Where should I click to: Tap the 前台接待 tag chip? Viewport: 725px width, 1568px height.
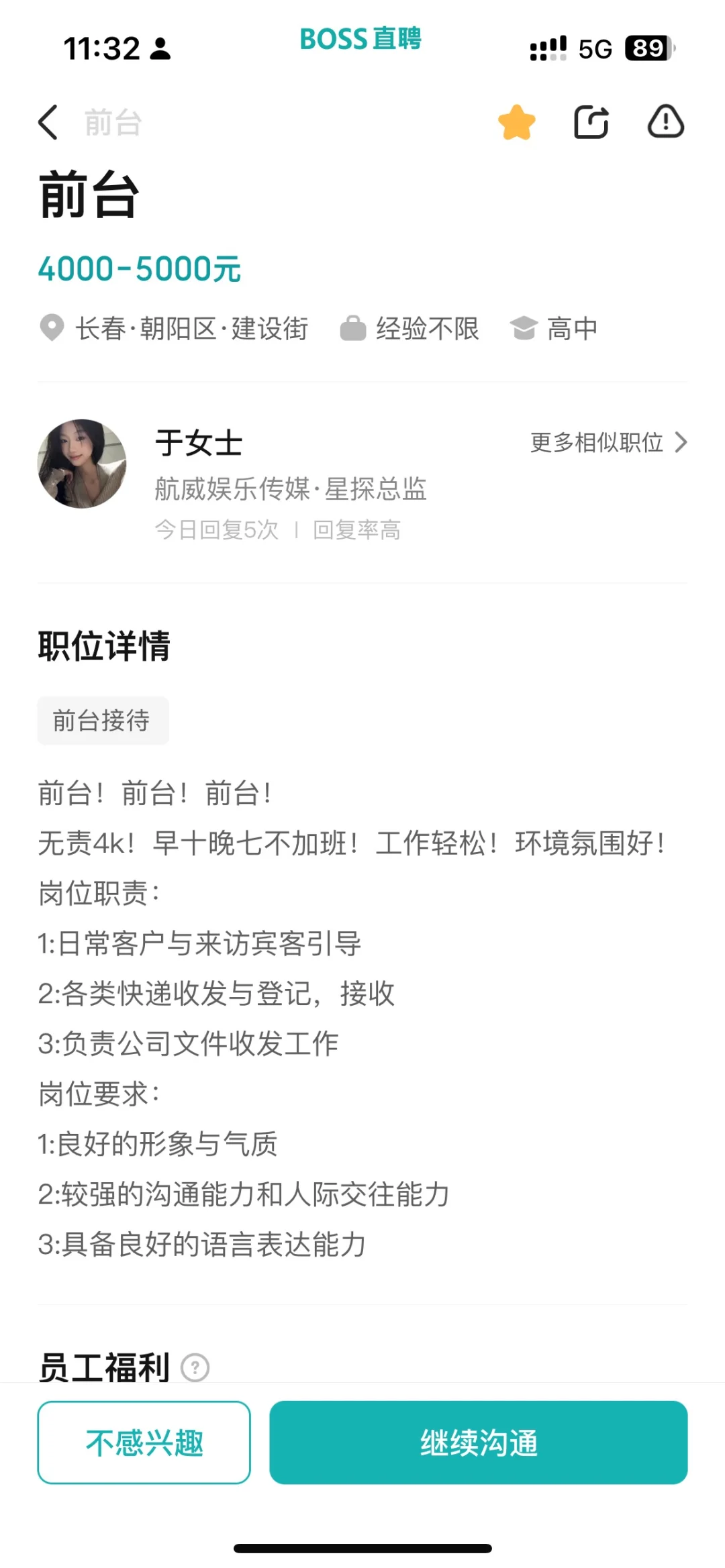[103, 721]
